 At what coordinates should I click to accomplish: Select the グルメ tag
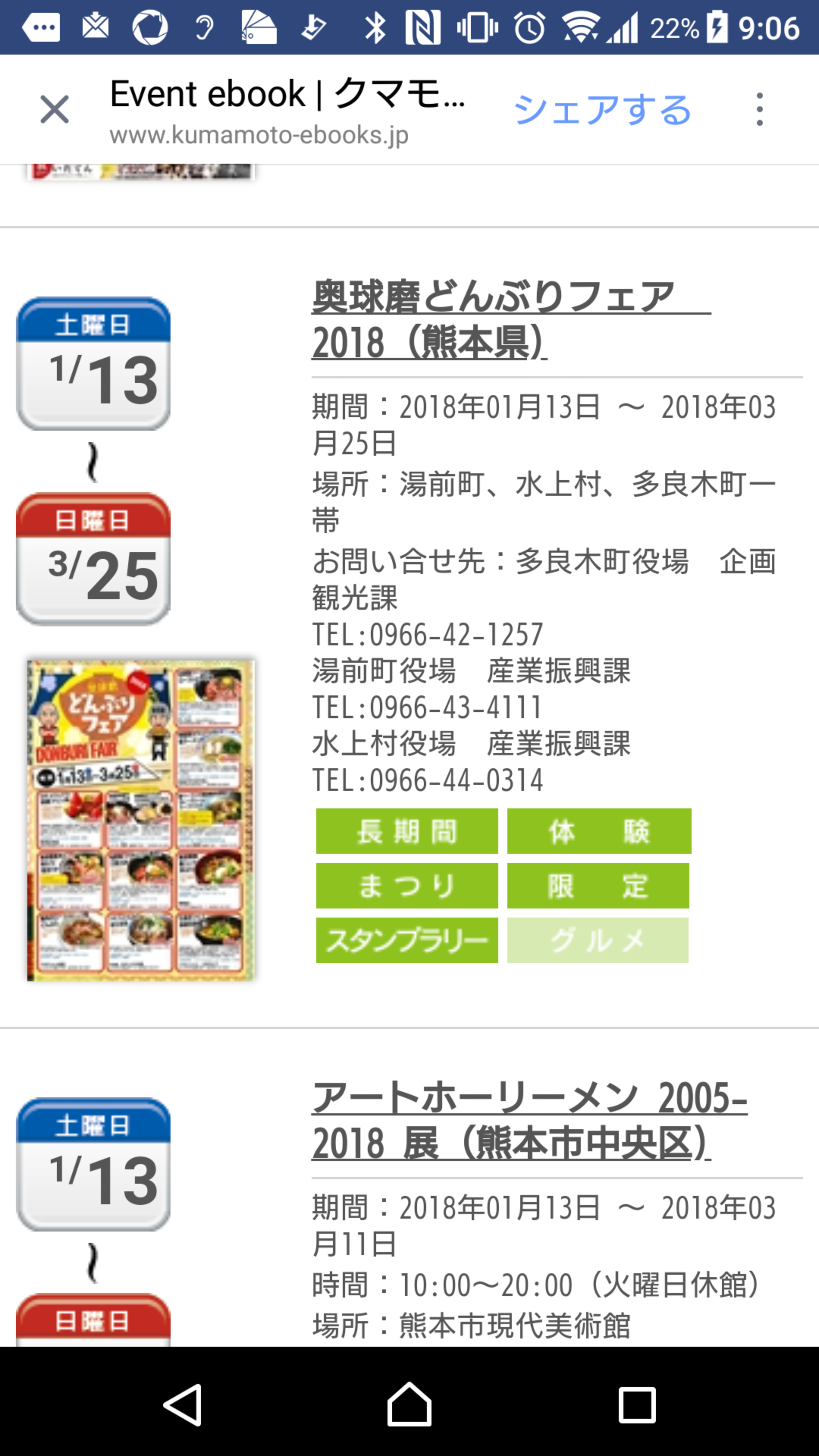[x=598, y=940]
